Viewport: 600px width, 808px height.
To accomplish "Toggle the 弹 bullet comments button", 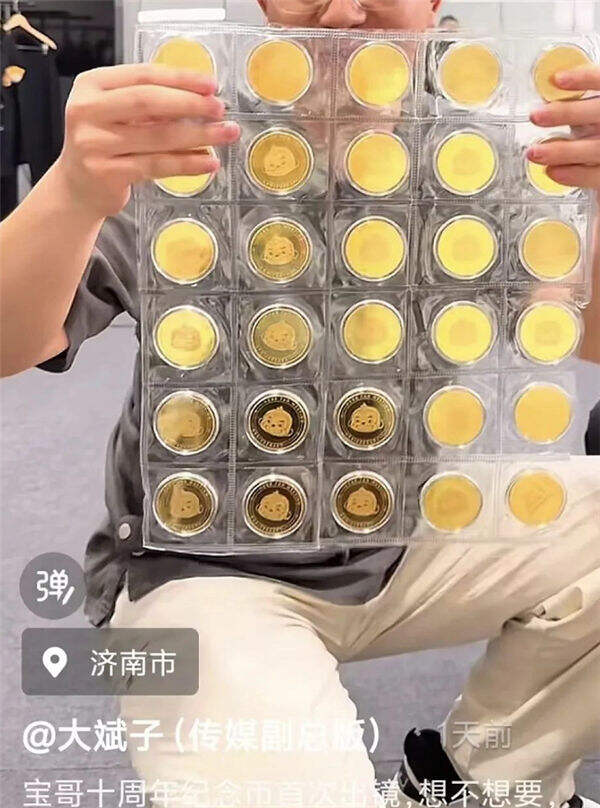I will click(53, 586).
